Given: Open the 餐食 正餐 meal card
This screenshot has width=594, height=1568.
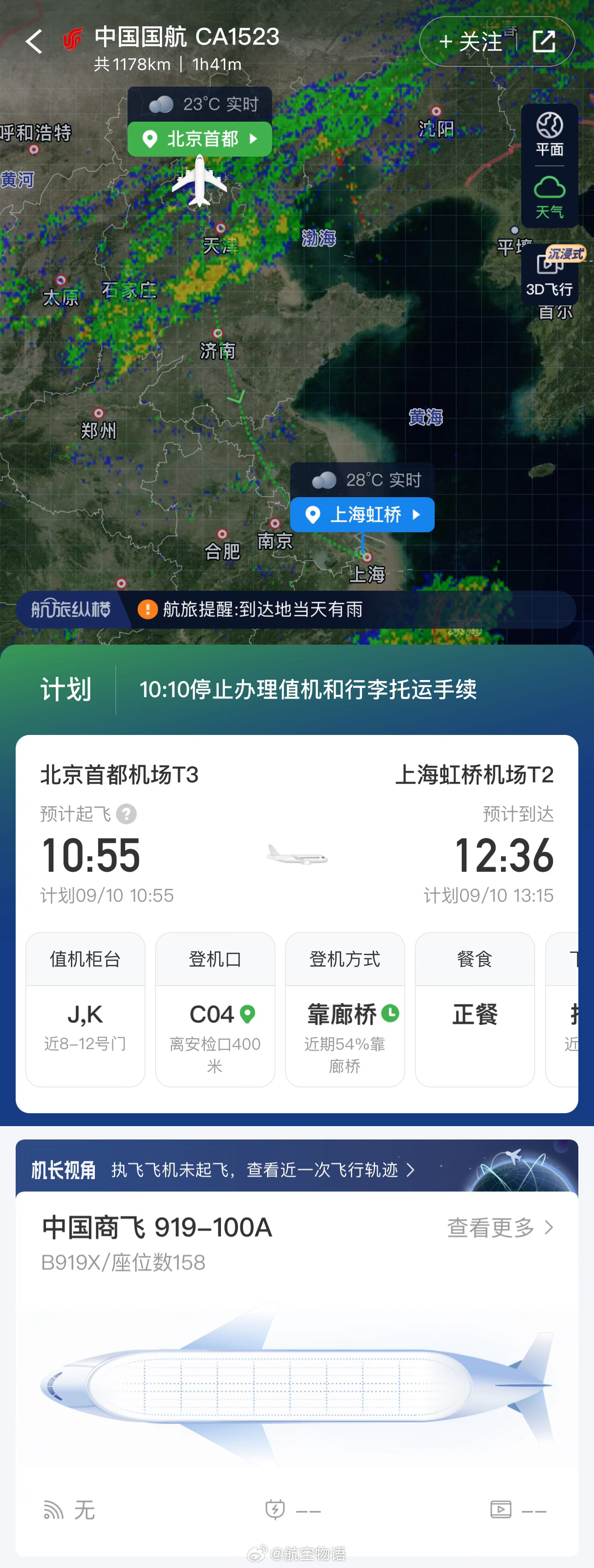Looking at the screenshot, I should click(x=474, y=1009).
